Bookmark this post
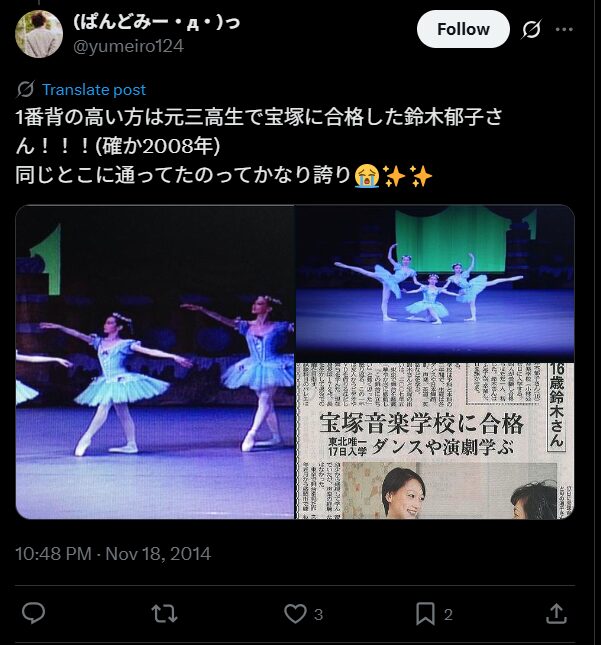 click(x=426, y=613)
